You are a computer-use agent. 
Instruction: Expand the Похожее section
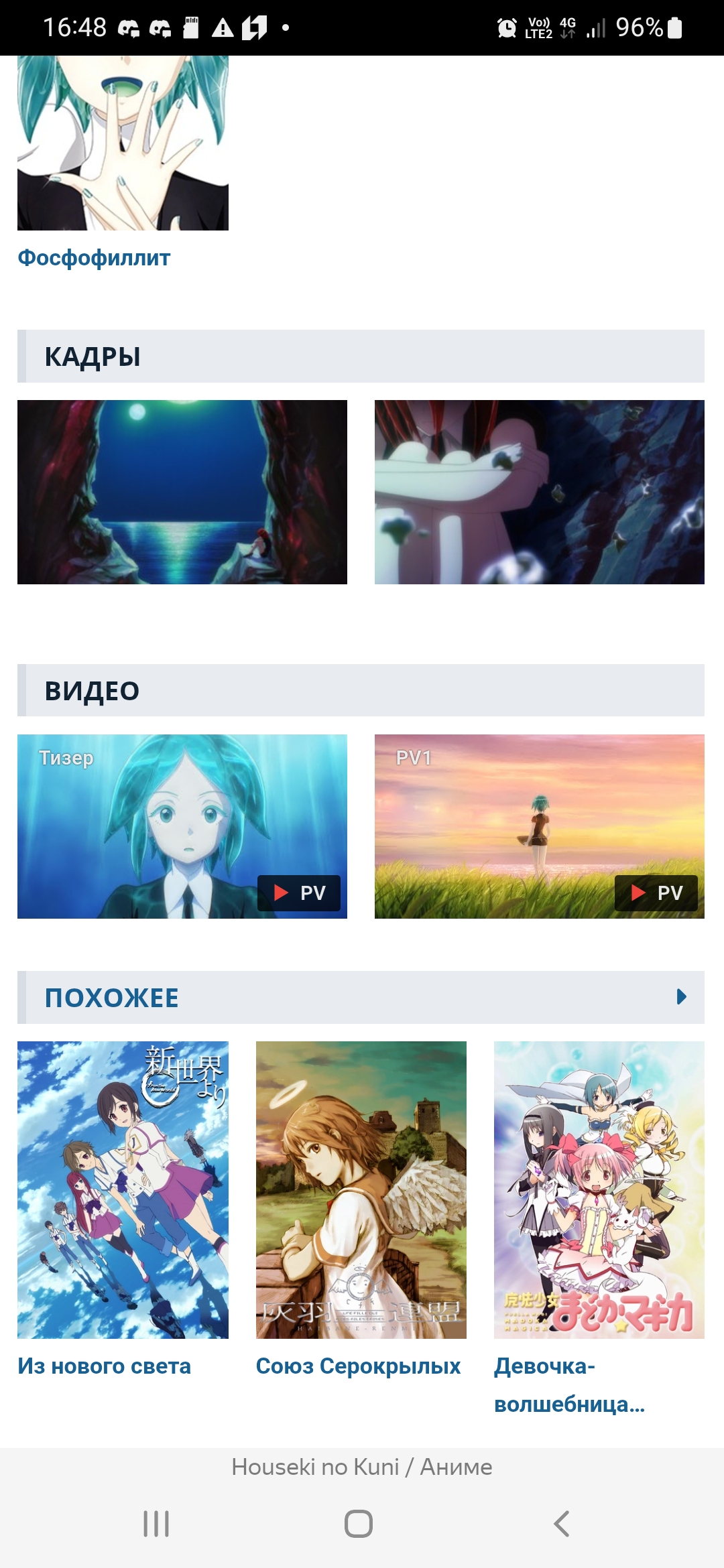click(681, 997)
